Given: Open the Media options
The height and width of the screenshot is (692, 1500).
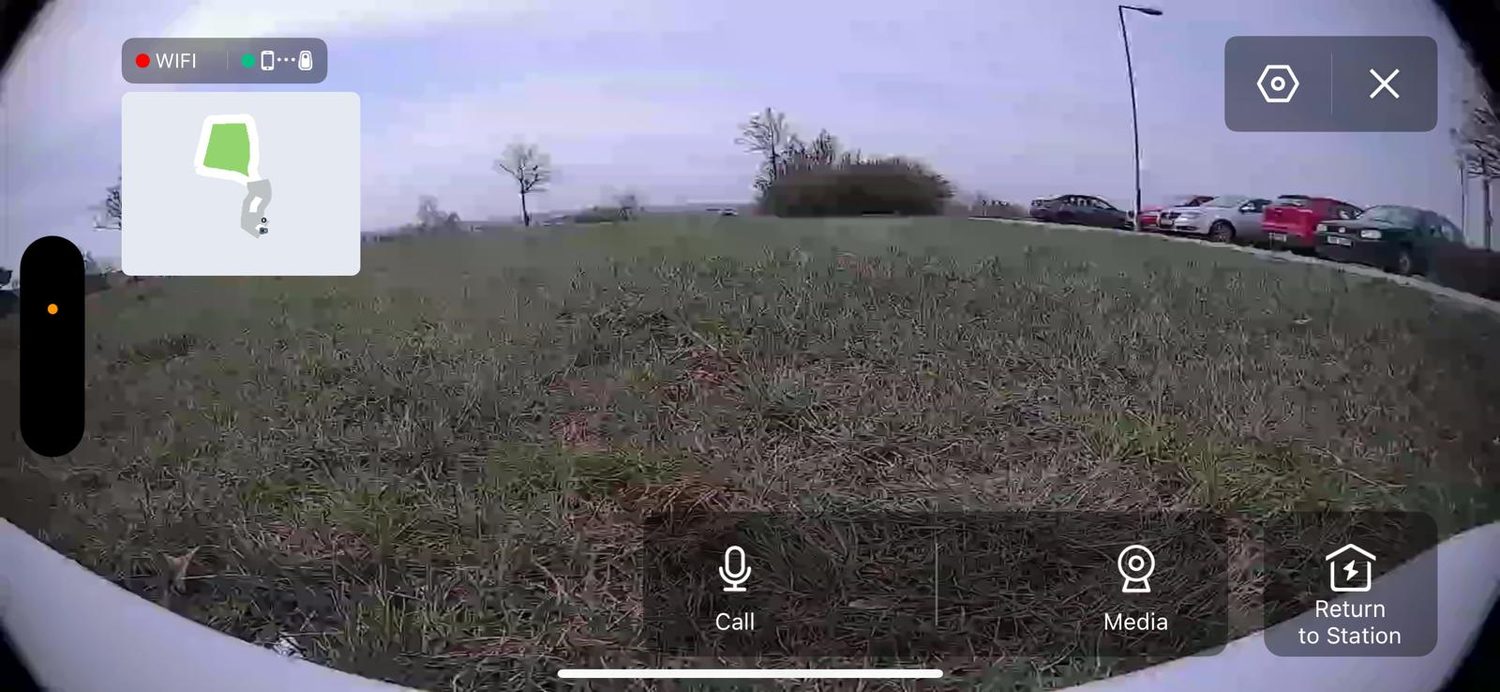Looking at the screenshot, I should point(1135,586).
